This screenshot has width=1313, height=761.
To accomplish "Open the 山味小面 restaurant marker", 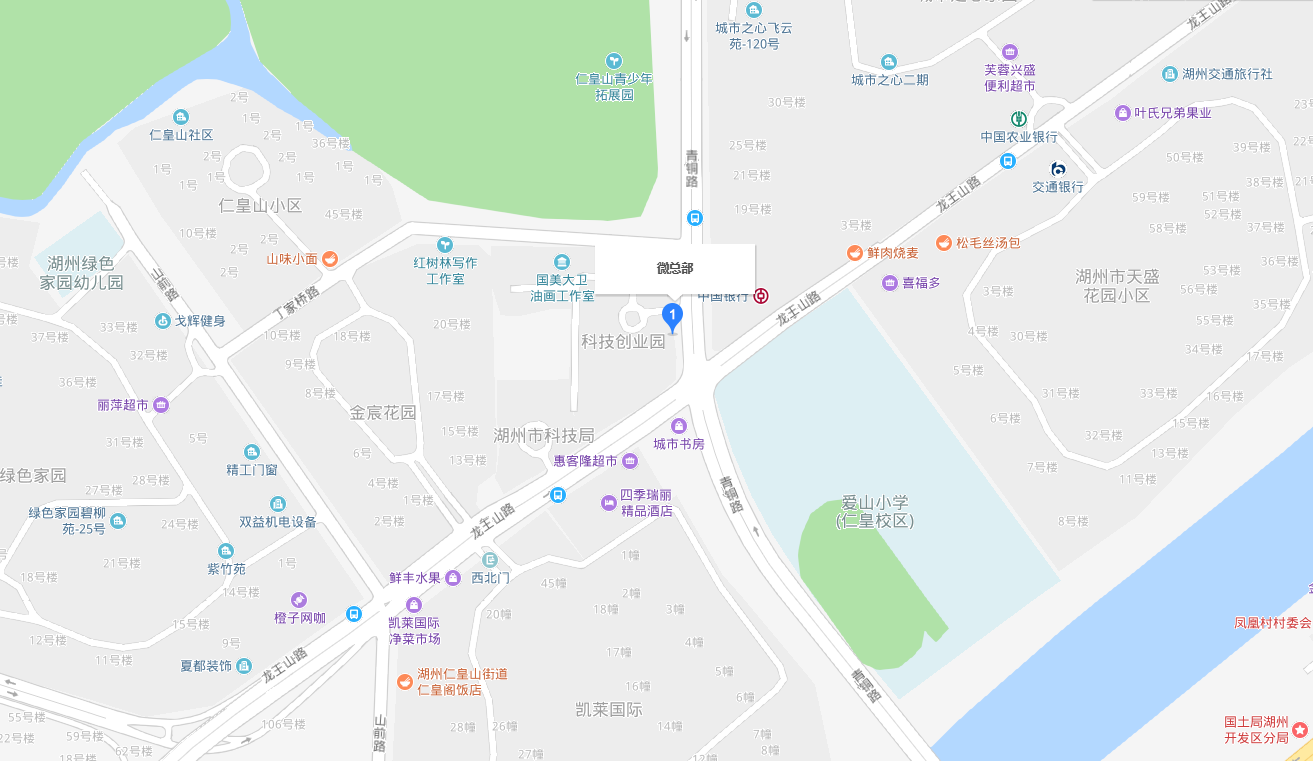I will 330,259.
